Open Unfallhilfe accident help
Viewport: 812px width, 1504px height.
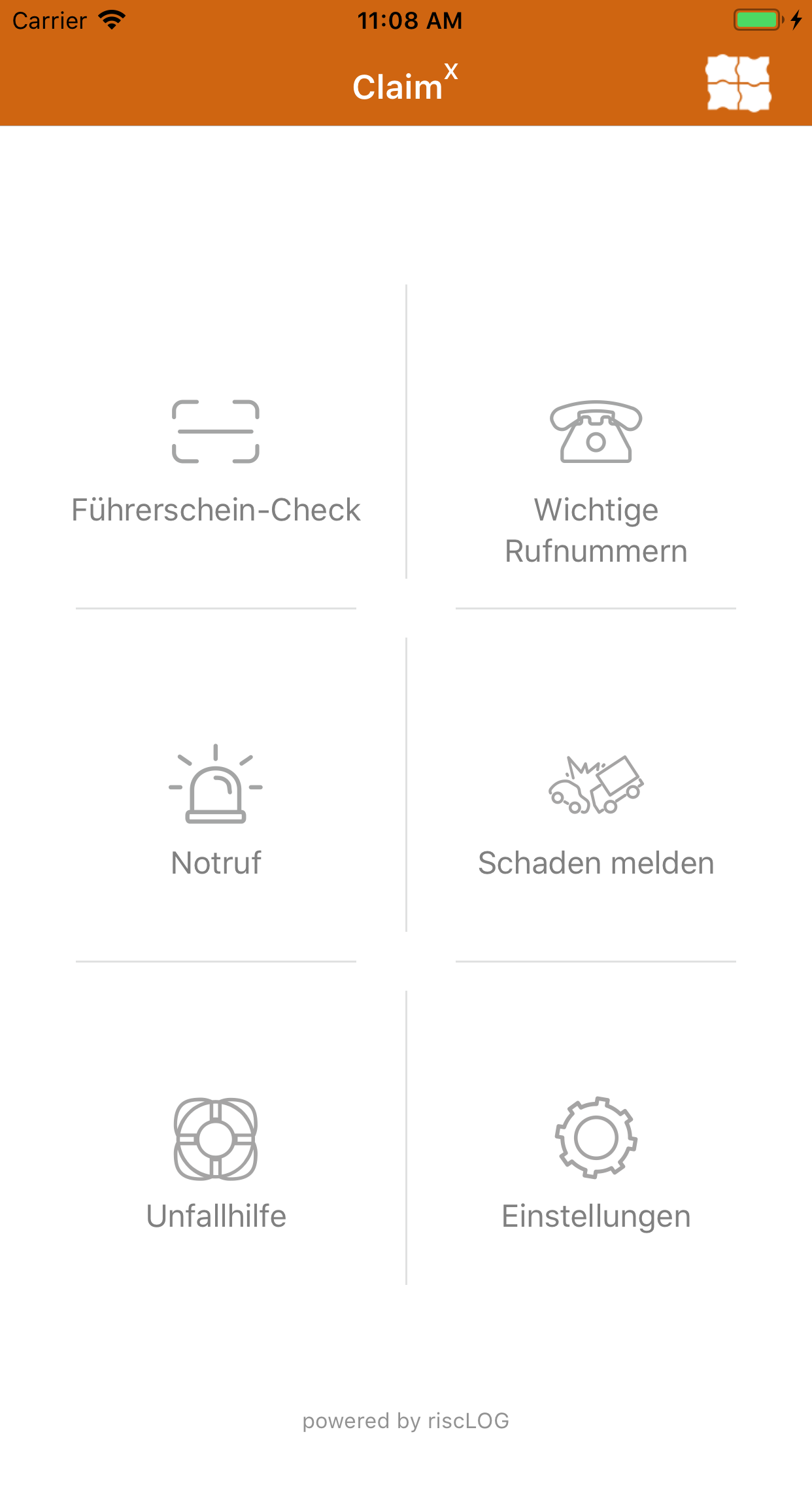[216, 1164]
